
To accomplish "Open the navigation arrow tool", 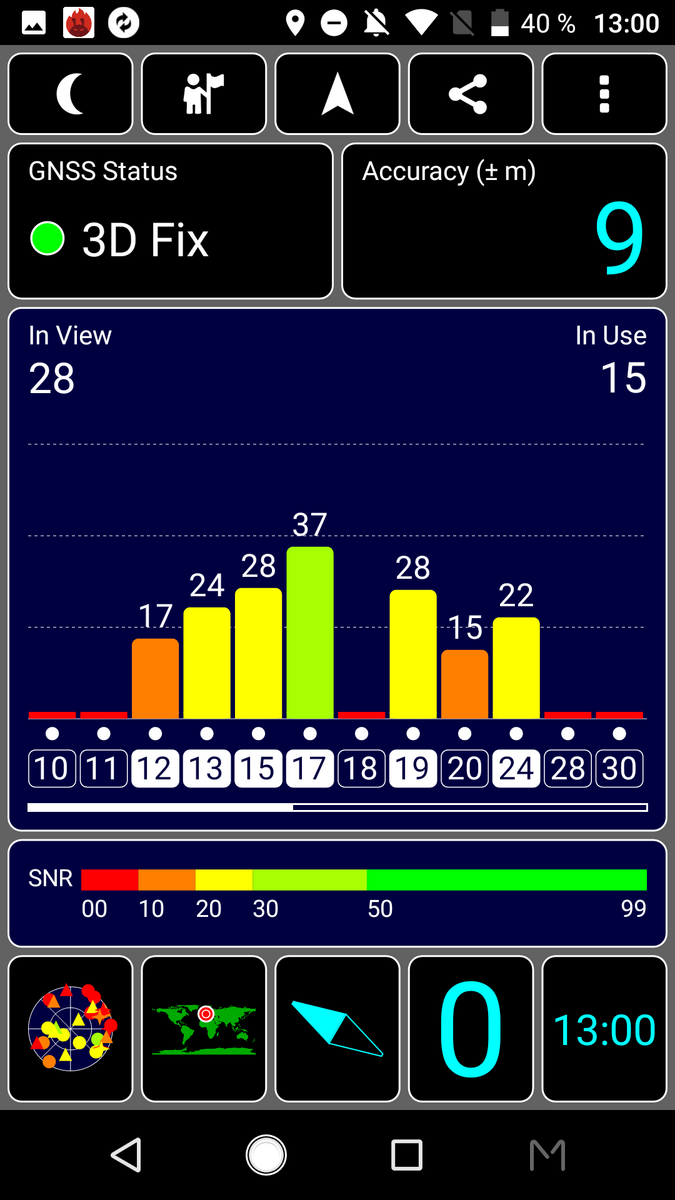I will [x=337, y=94].
